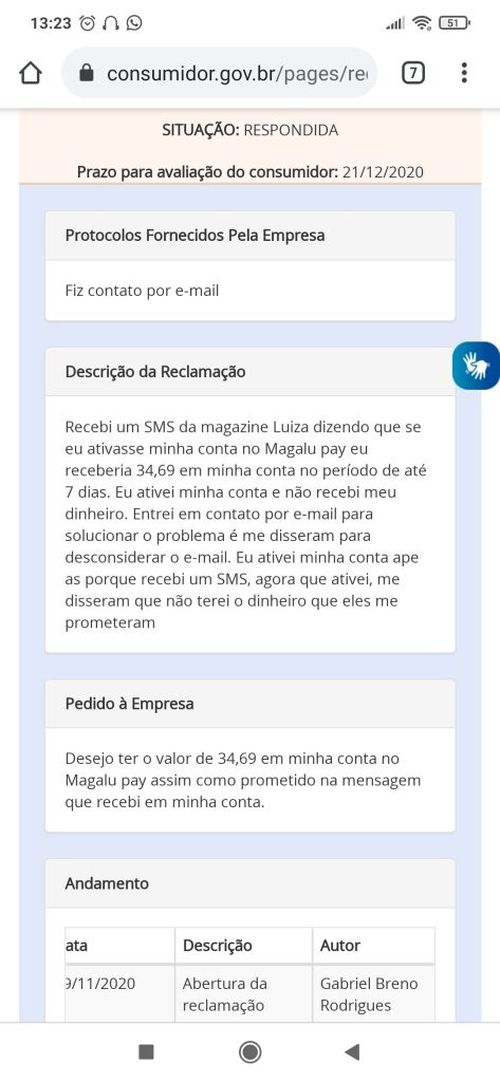Viewport: 500px width, 1082px height.
Task: Open the sign language accessibility widget
Action: point(476,366)
